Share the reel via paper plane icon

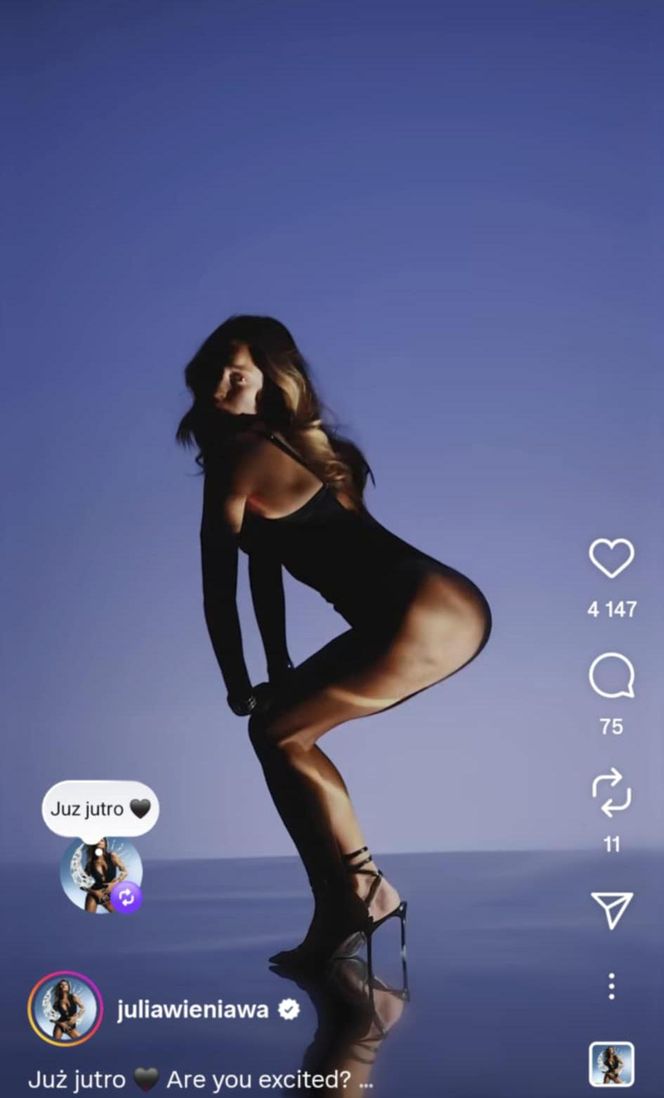(x=611, y=909)
